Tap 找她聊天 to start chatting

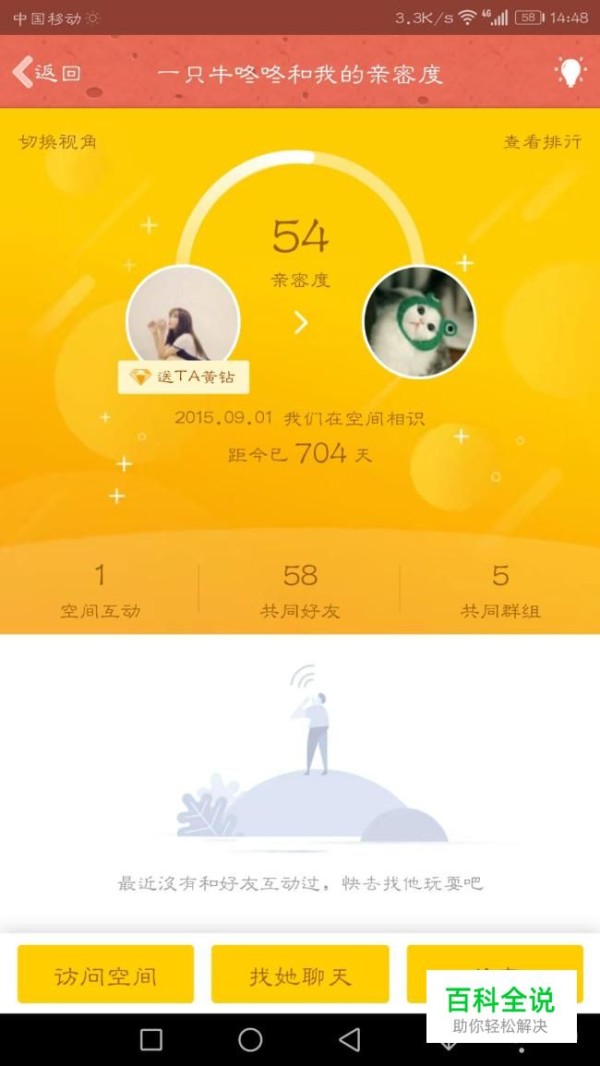[x=300, y=975]
